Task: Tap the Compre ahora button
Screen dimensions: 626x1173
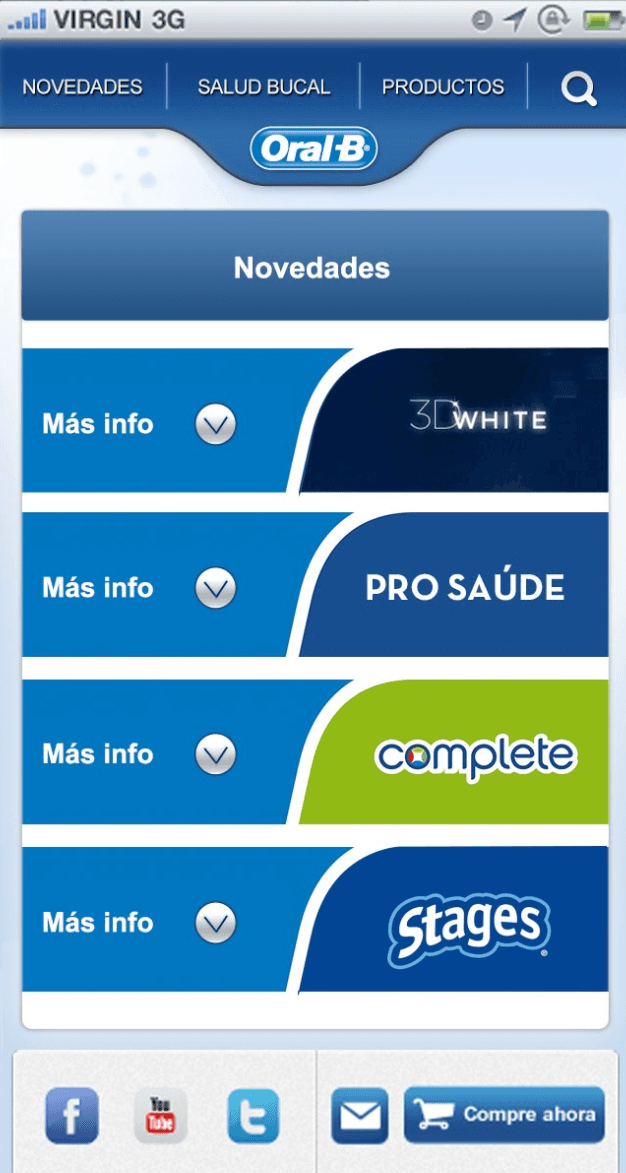Action: click(x=505, y=1114)
